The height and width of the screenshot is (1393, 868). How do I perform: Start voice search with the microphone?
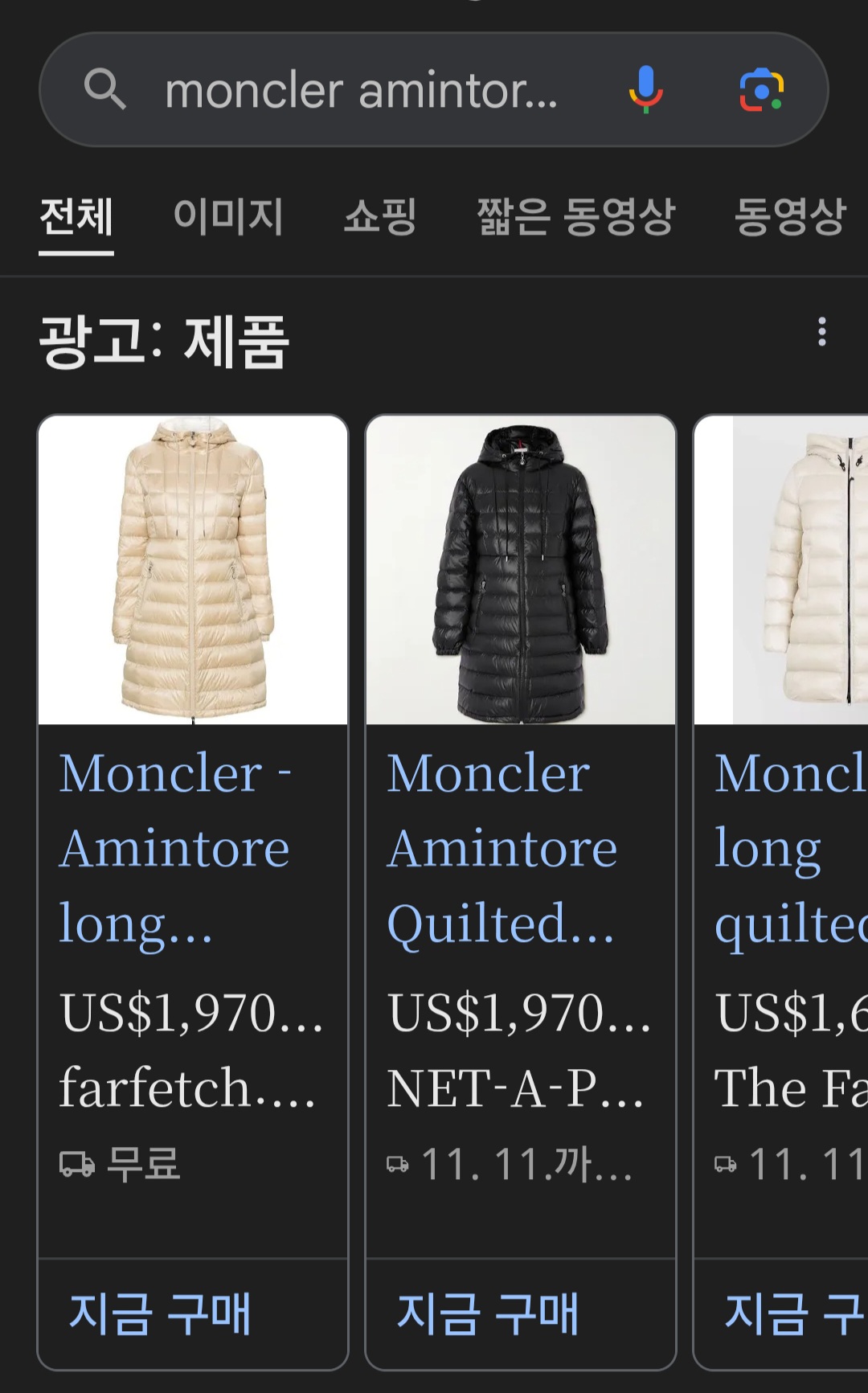click(645, 89)
